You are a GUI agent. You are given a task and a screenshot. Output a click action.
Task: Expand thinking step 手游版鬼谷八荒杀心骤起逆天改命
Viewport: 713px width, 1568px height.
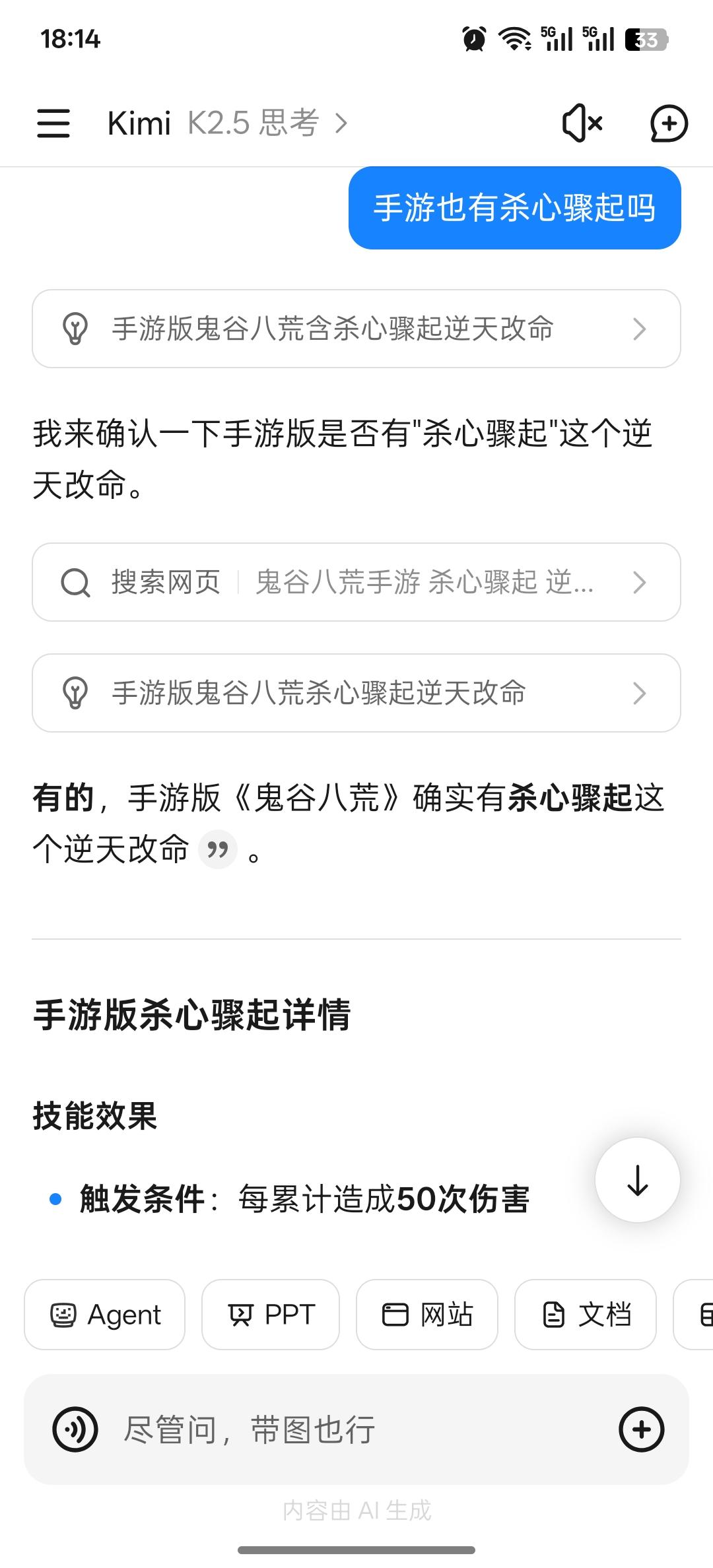tap(356, 693)
